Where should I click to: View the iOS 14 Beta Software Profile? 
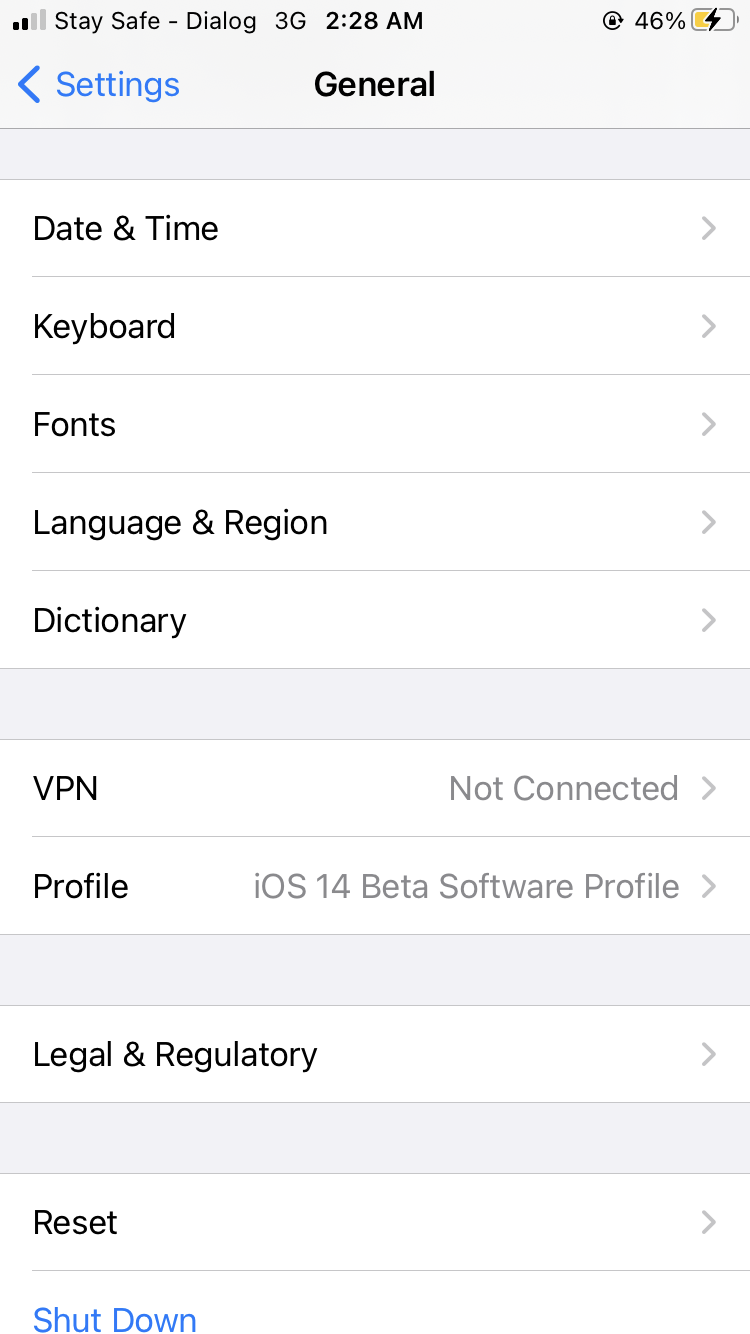375,887
